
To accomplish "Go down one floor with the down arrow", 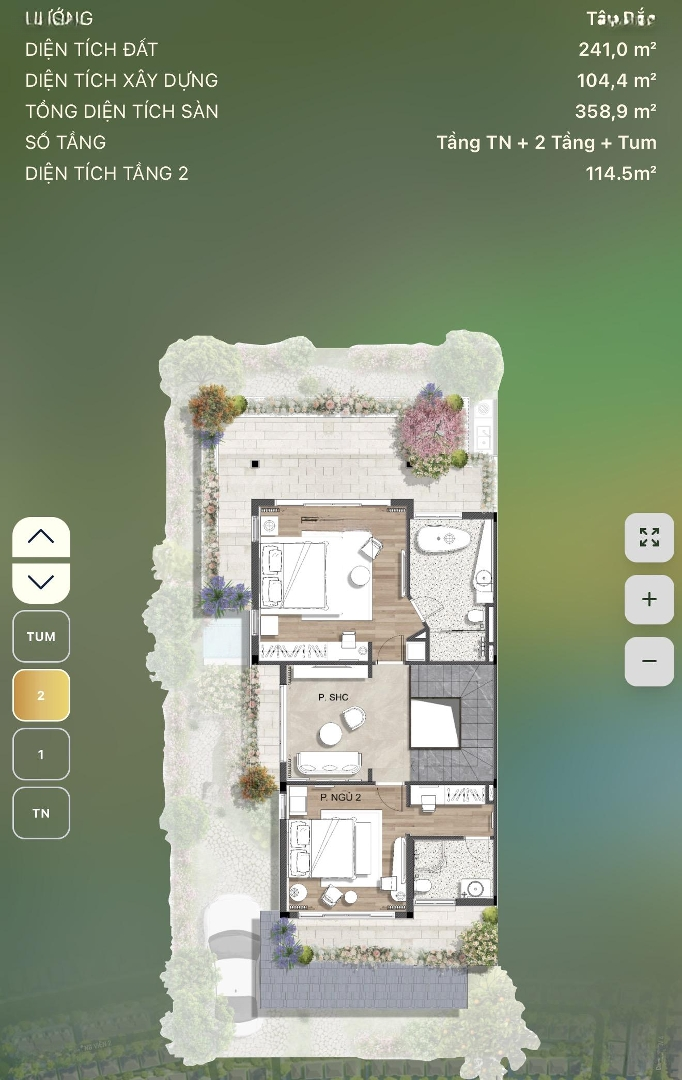I will click(41, 582).
